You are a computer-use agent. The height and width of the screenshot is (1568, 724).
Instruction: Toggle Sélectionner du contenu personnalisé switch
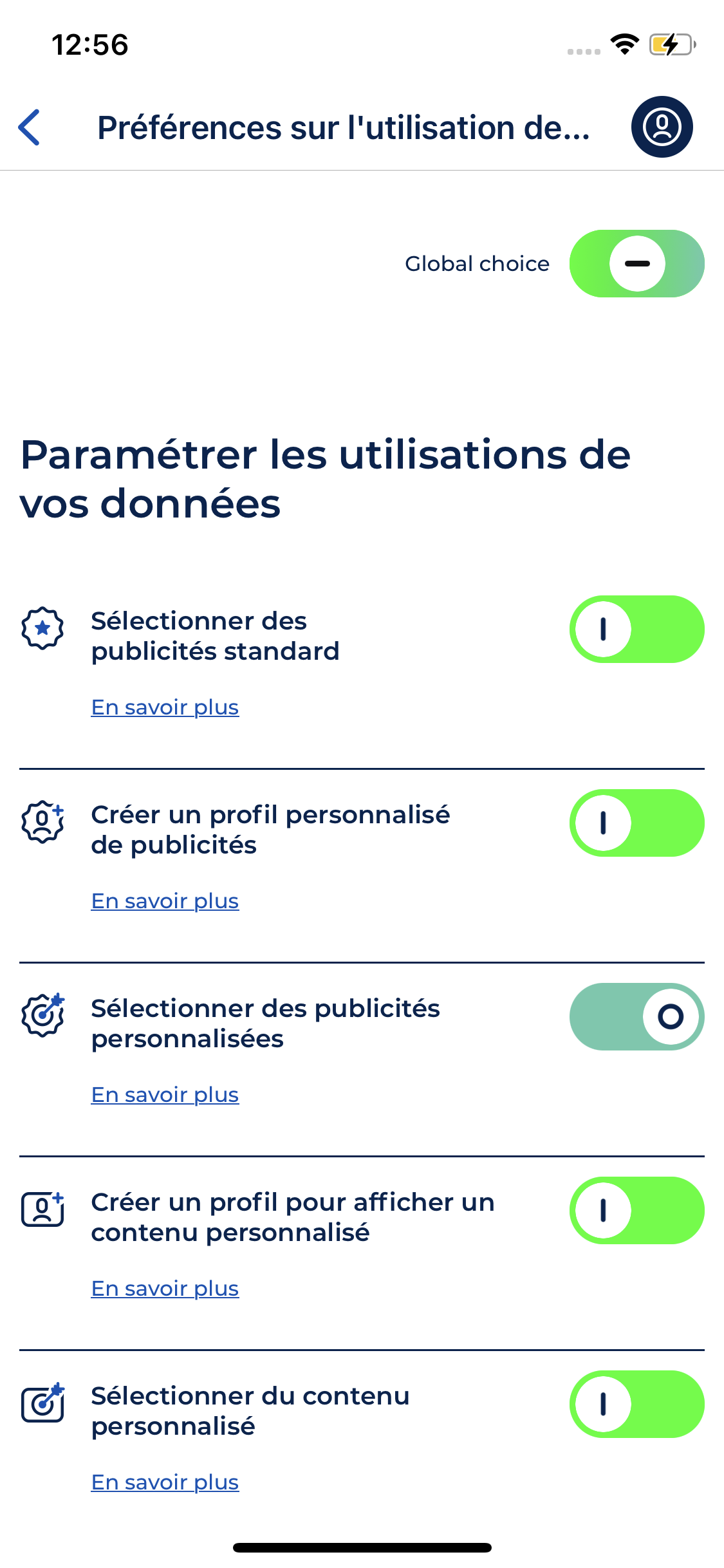click(x=636, y=1405)
